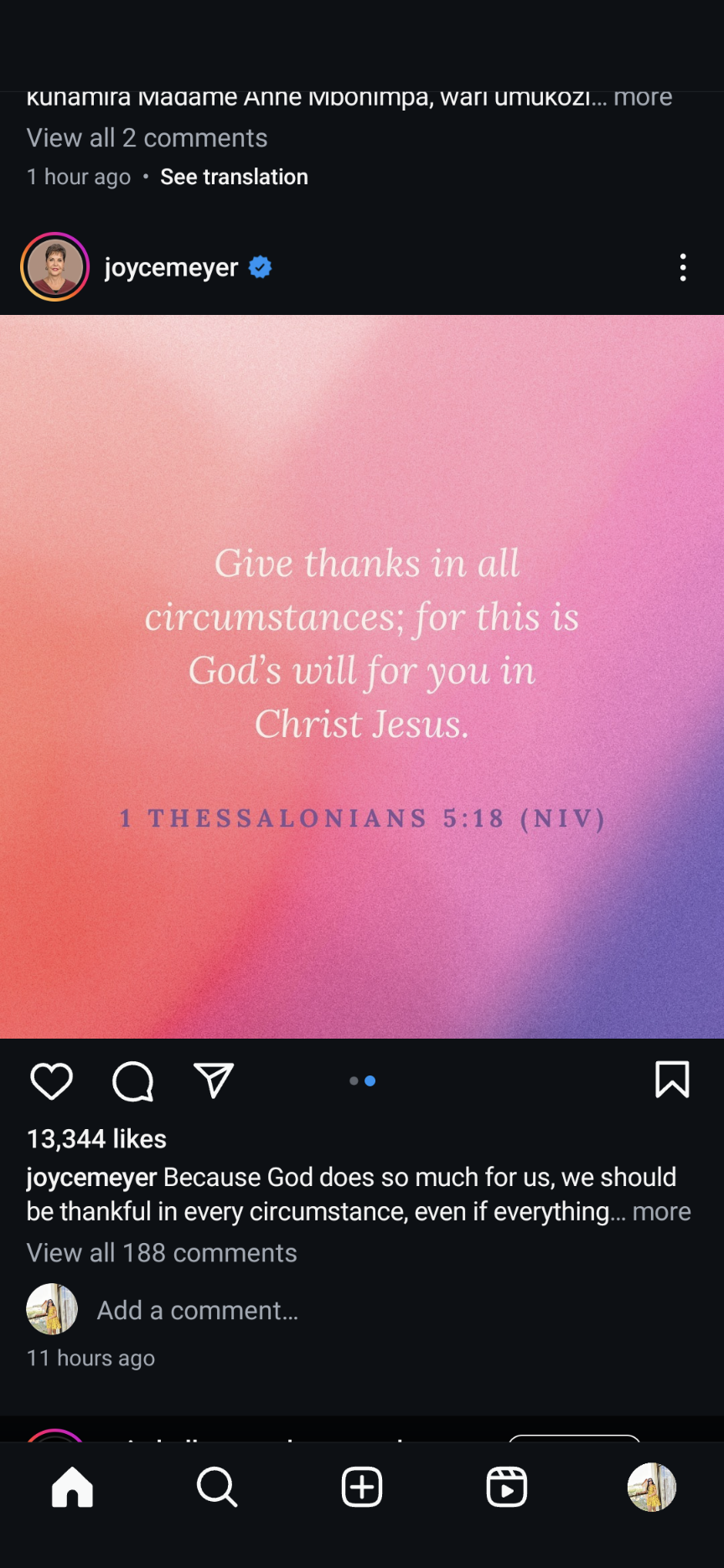This screenshot has height=1568, width=724.
Task: Expand joycemeyer's caption with more
Action: [x=661, y=1211]
